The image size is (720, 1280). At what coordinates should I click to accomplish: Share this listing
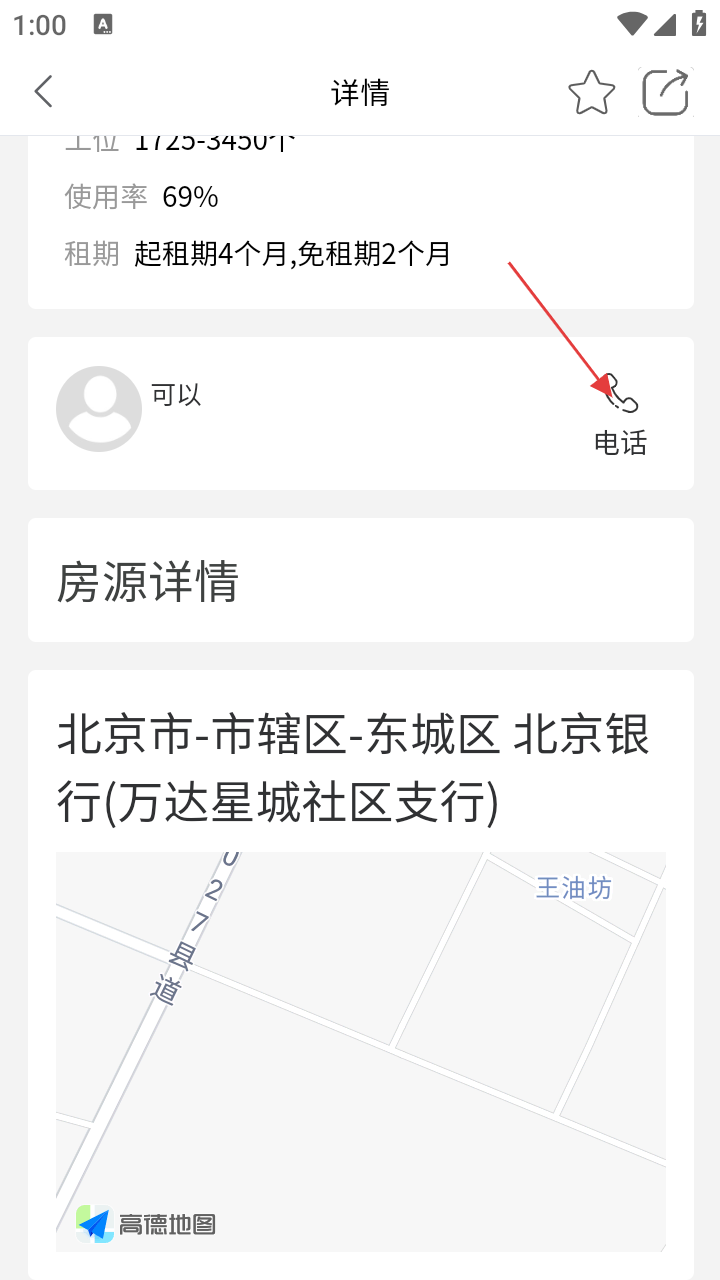(x=666, y=93)
